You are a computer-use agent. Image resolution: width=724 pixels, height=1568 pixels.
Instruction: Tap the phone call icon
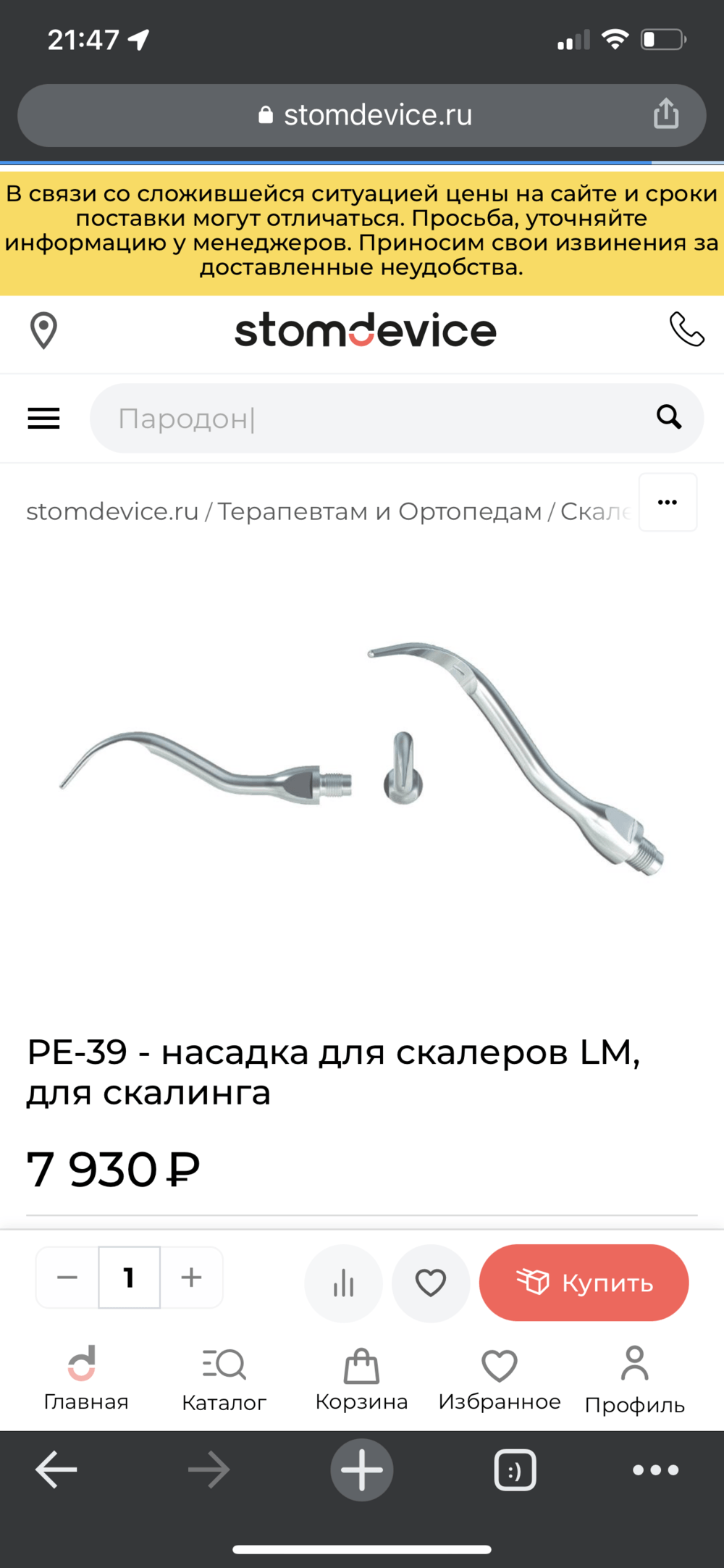(x=686, y=330)
